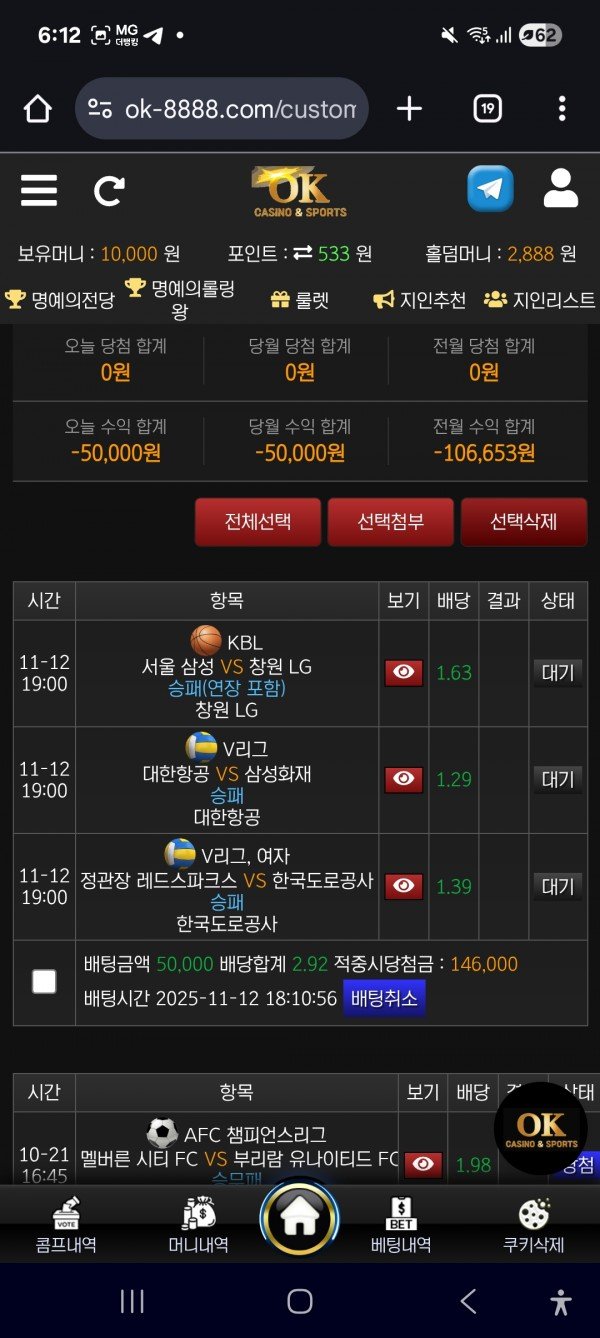Open 지인리스트 friends list
The image size is (600, 1338).
click(x=540, y=300)
